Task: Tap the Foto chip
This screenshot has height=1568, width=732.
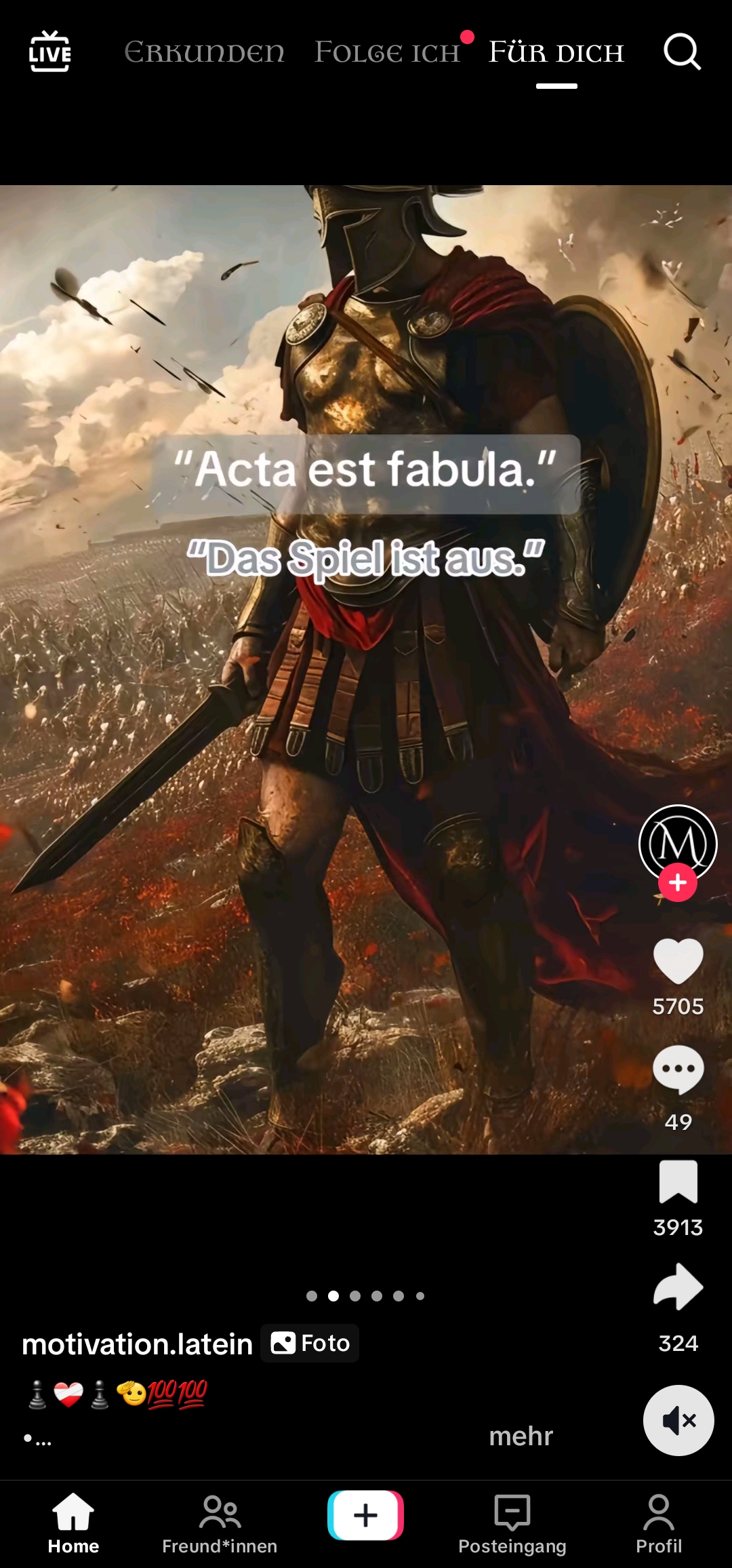Action: coord(310,1343)
